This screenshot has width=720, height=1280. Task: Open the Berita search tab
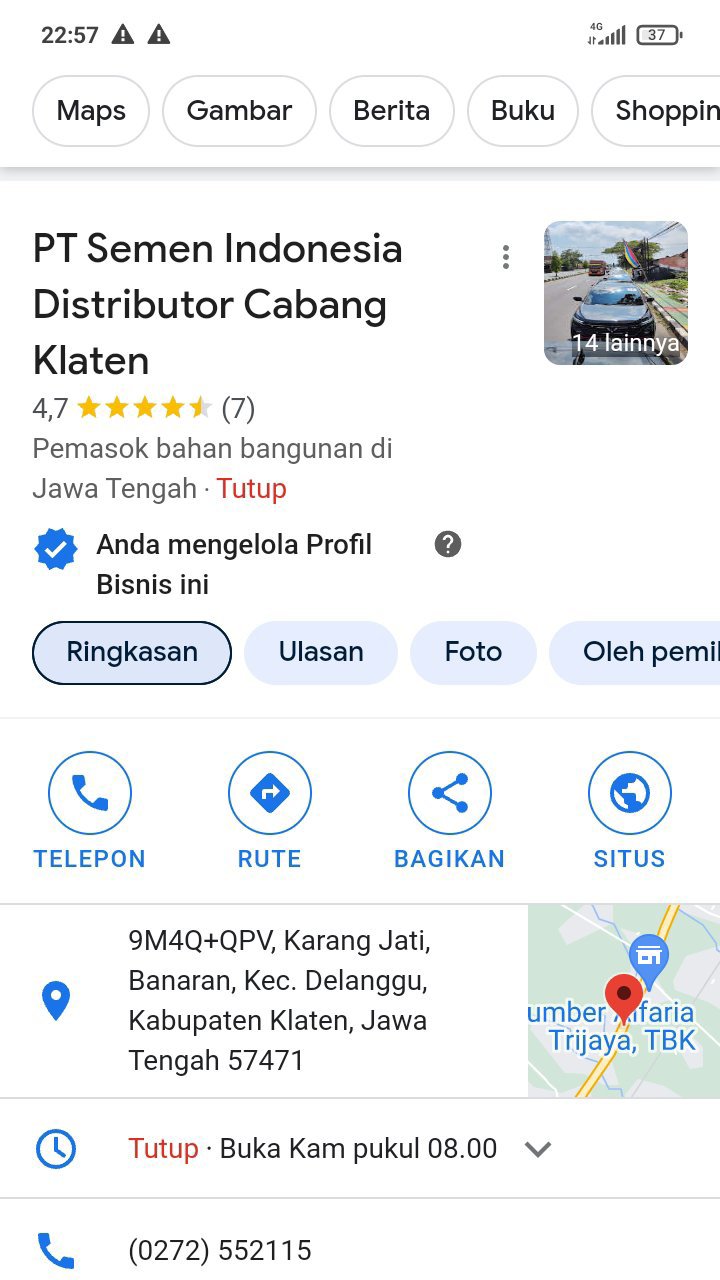(391, 111)
